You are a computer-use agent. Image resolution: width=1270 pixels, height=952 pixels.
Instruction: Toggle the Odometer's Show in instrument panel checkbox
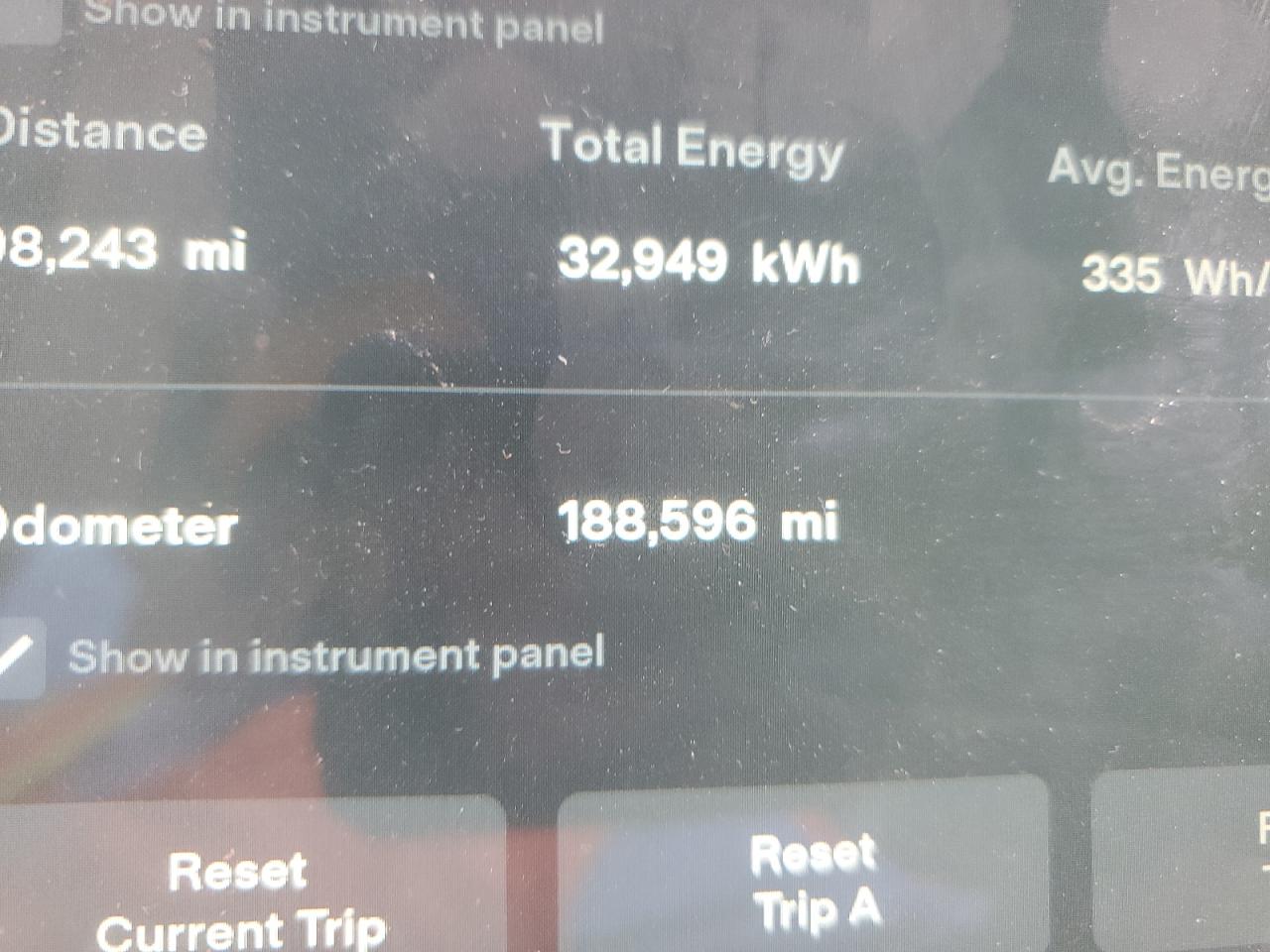[x=18, y=656]
